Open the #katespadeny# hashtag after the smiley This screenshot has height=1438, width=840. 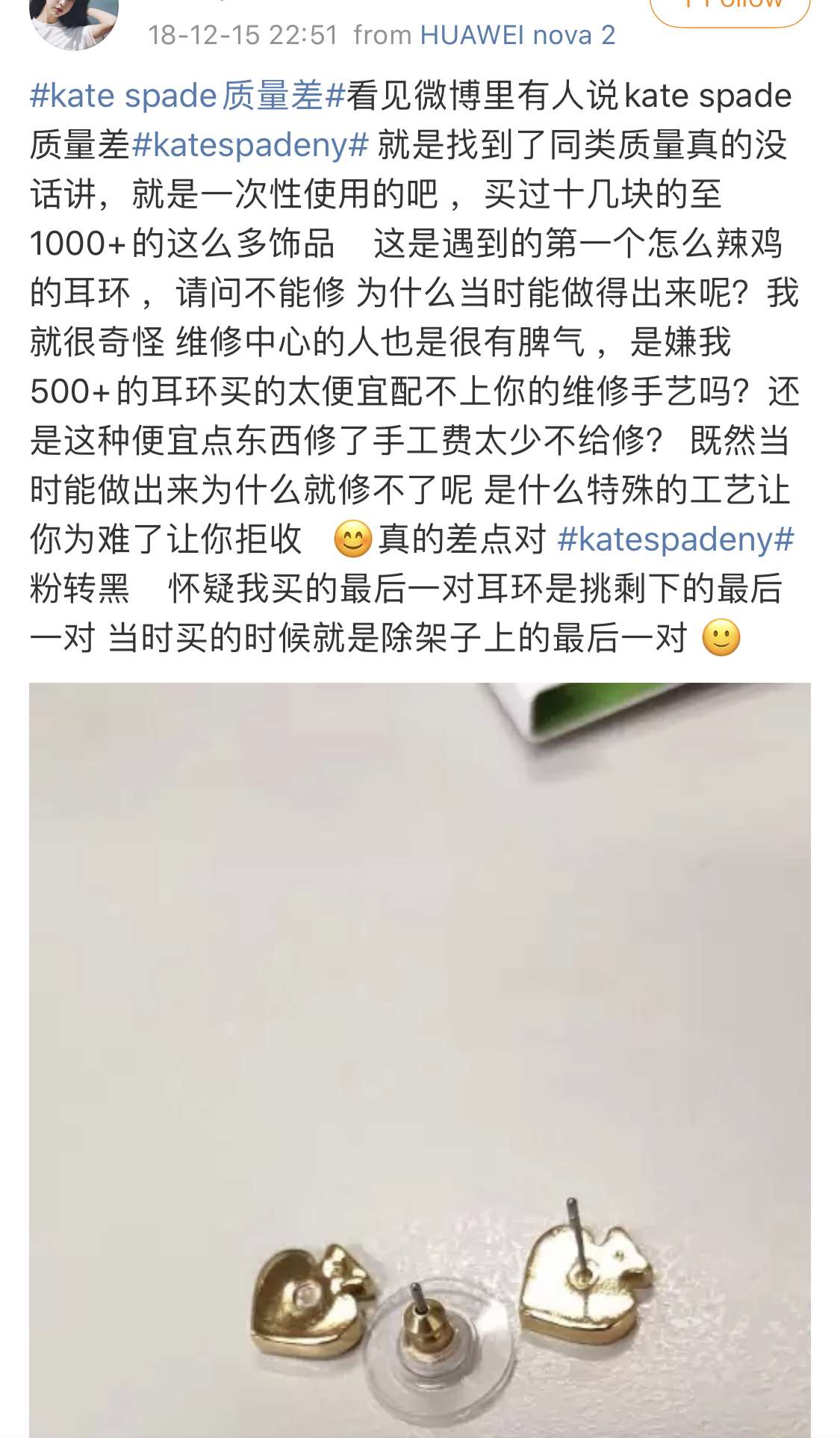(675, 539)
